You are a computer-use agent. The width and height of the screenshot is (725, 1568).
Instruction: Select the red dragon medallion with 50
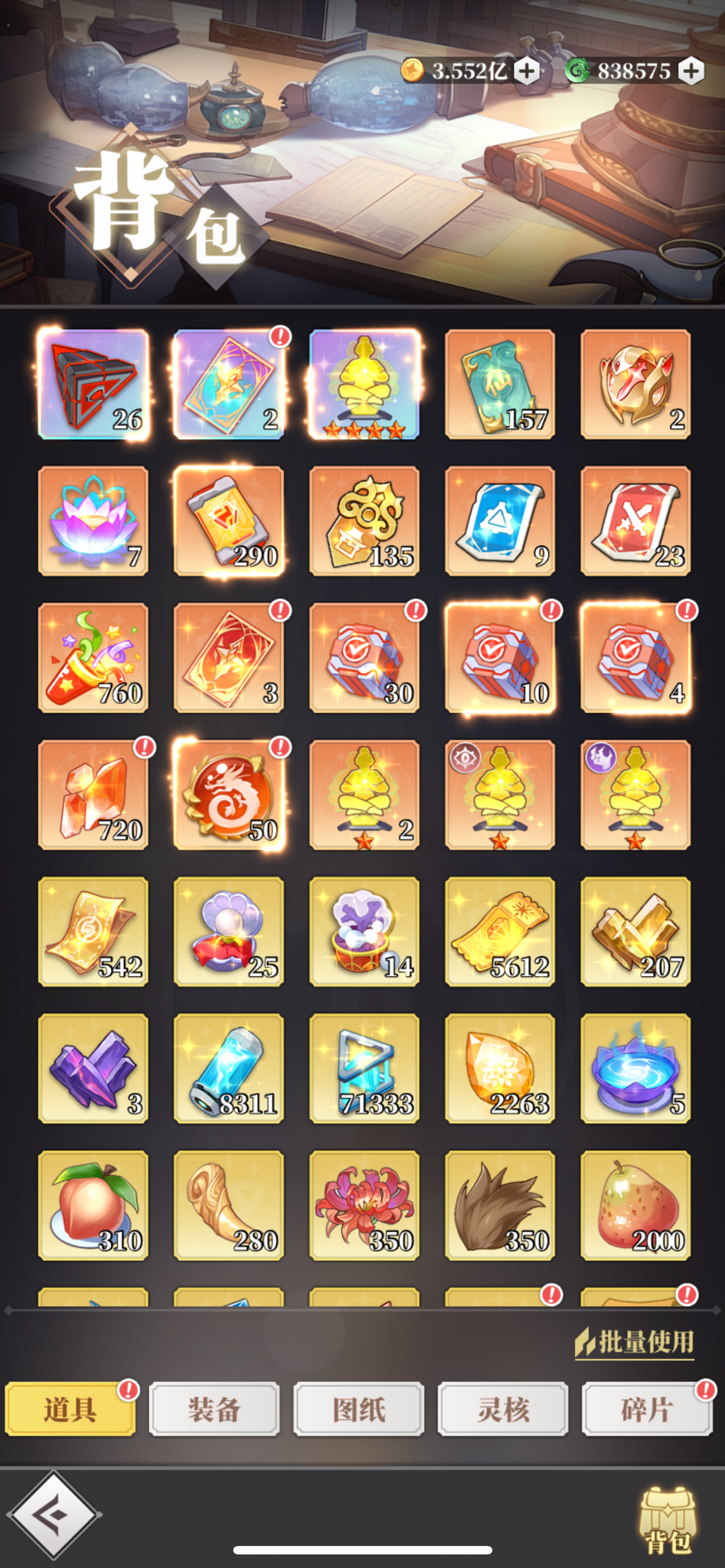(x=229, y=795)
